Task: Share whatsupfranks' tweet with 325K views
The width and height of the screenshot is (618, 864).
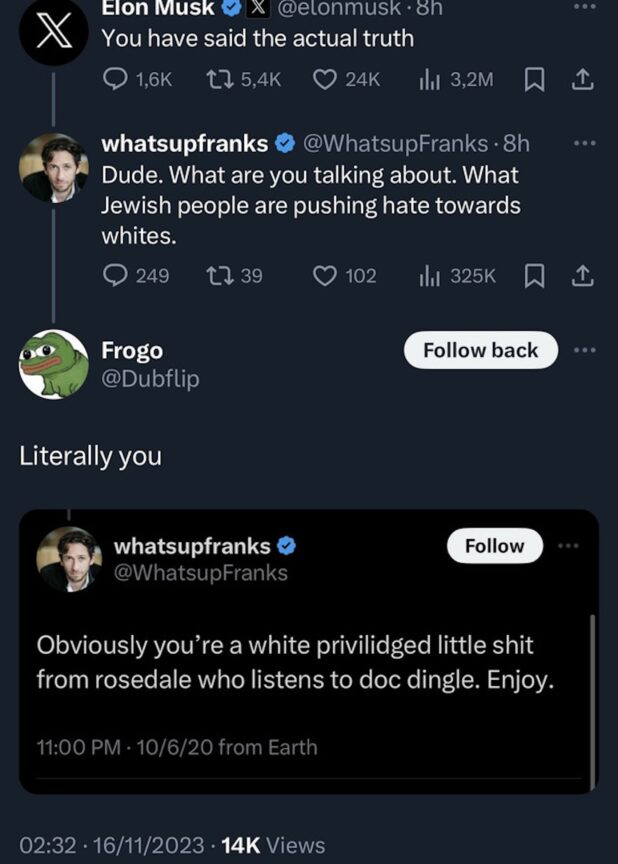Action: point(580,275)
